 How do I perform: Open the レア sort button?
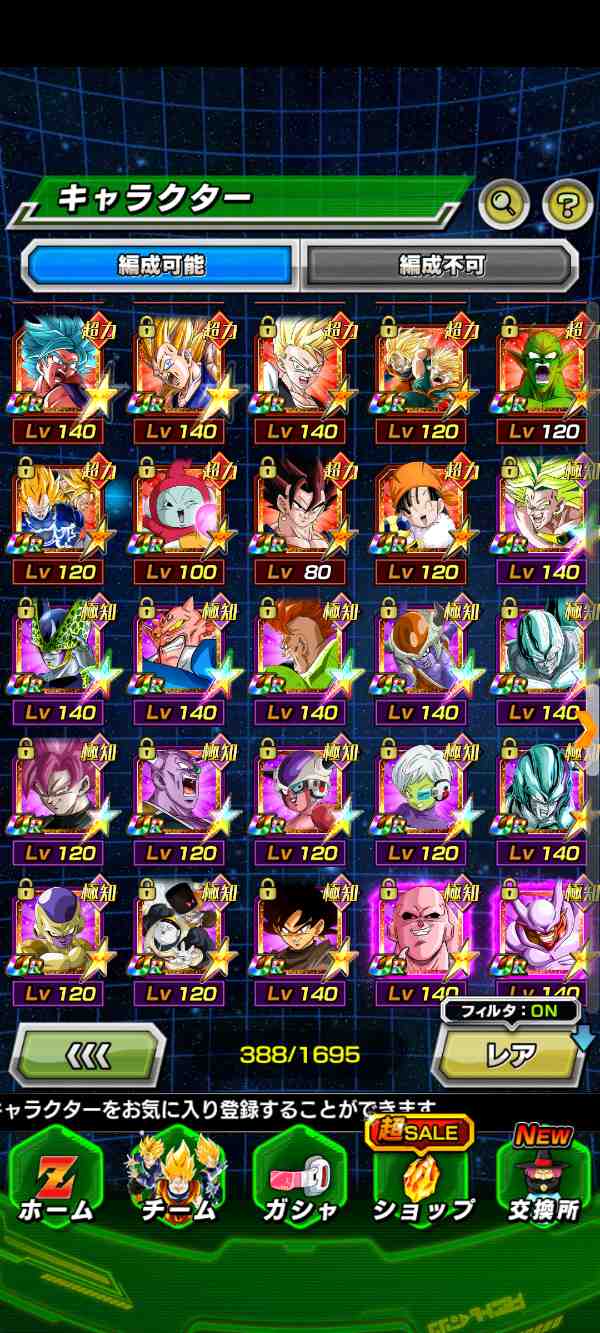[511, 1057]
